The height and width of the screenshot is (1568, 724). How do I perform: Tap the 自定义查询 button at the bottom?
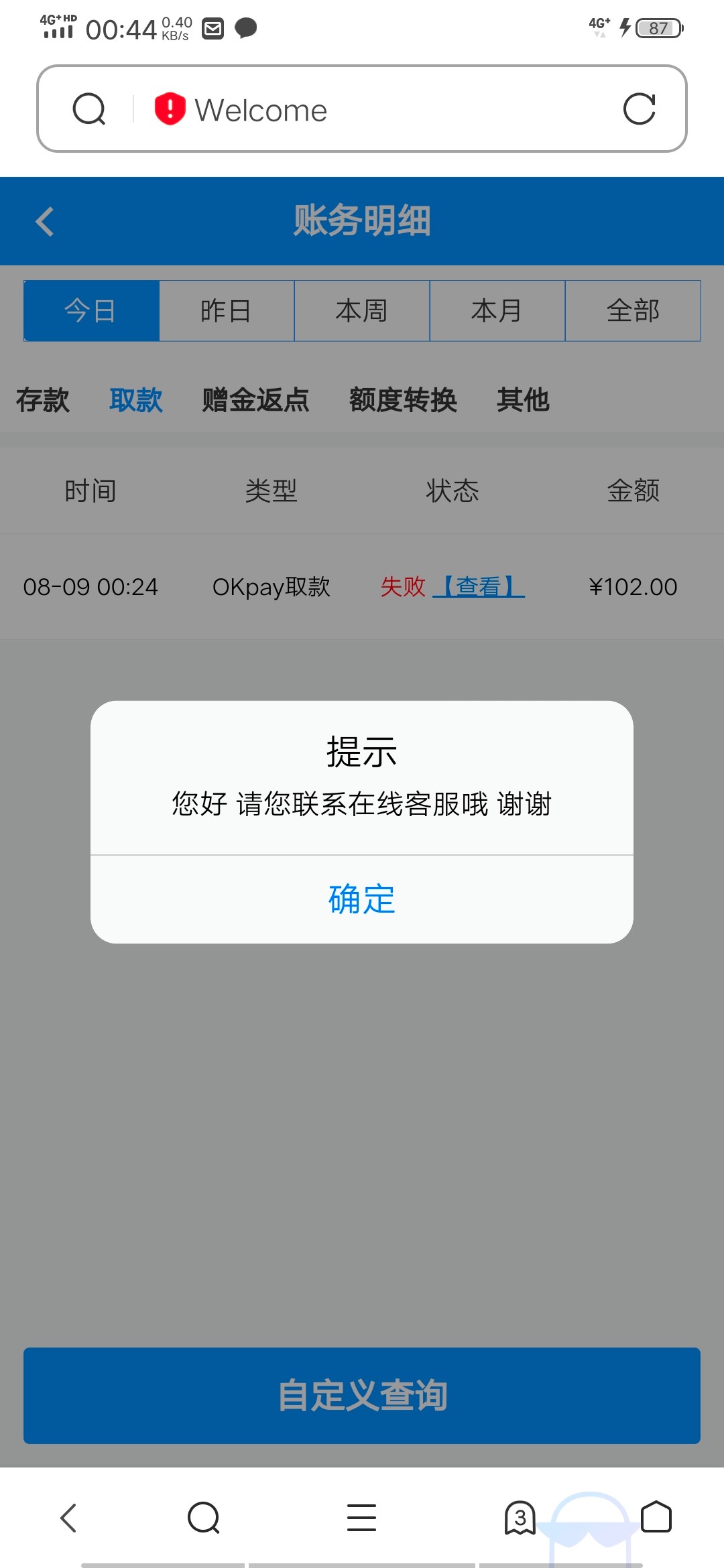[x=362, y=1397]
